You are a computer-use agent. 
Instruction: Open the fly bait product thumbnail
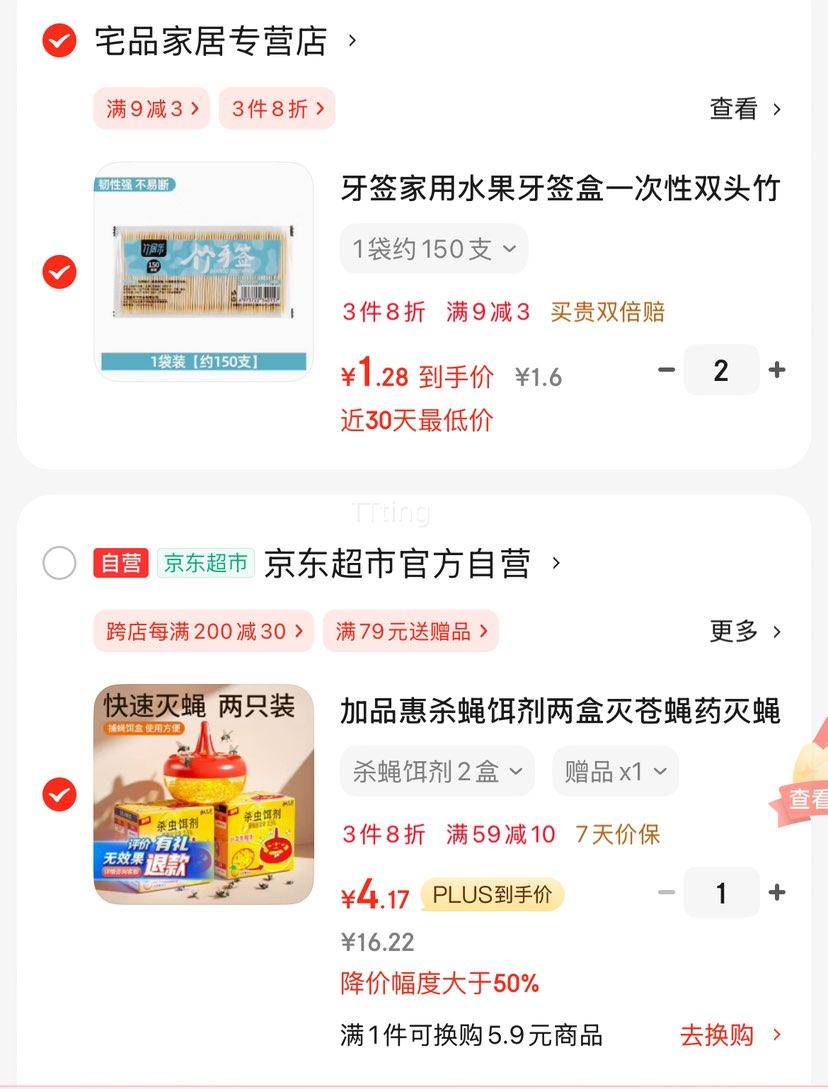(204, 795)
